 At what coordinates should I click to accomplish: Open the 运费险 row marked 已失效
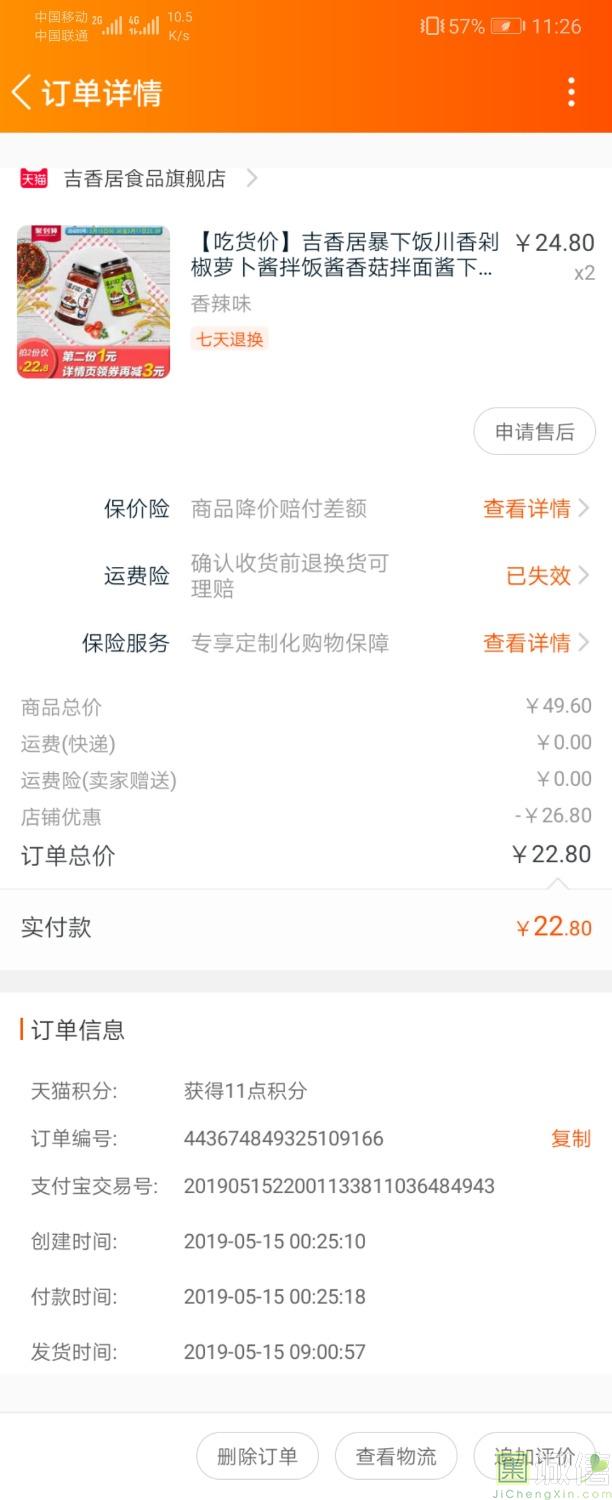coord(546,576)
